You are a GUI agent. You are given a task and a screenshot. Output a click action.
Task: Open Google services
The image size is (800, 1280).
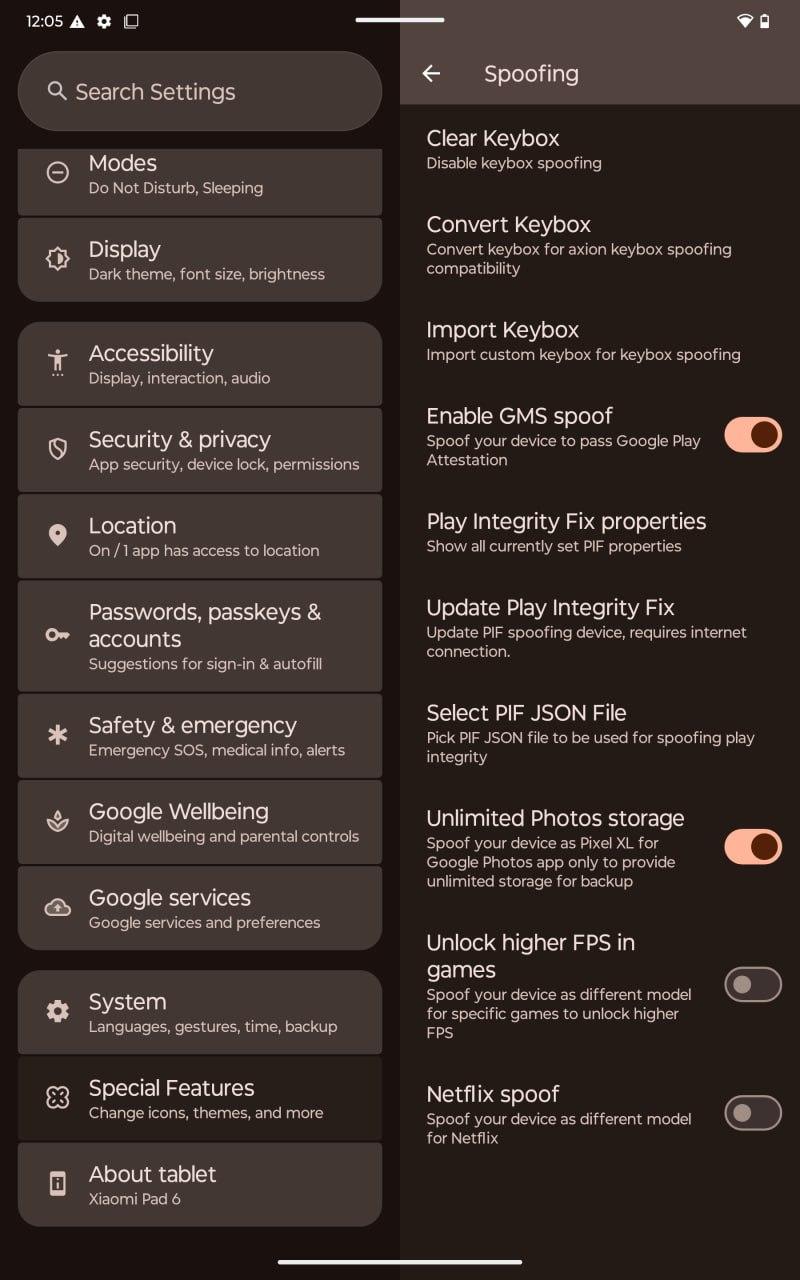point(200,908)
